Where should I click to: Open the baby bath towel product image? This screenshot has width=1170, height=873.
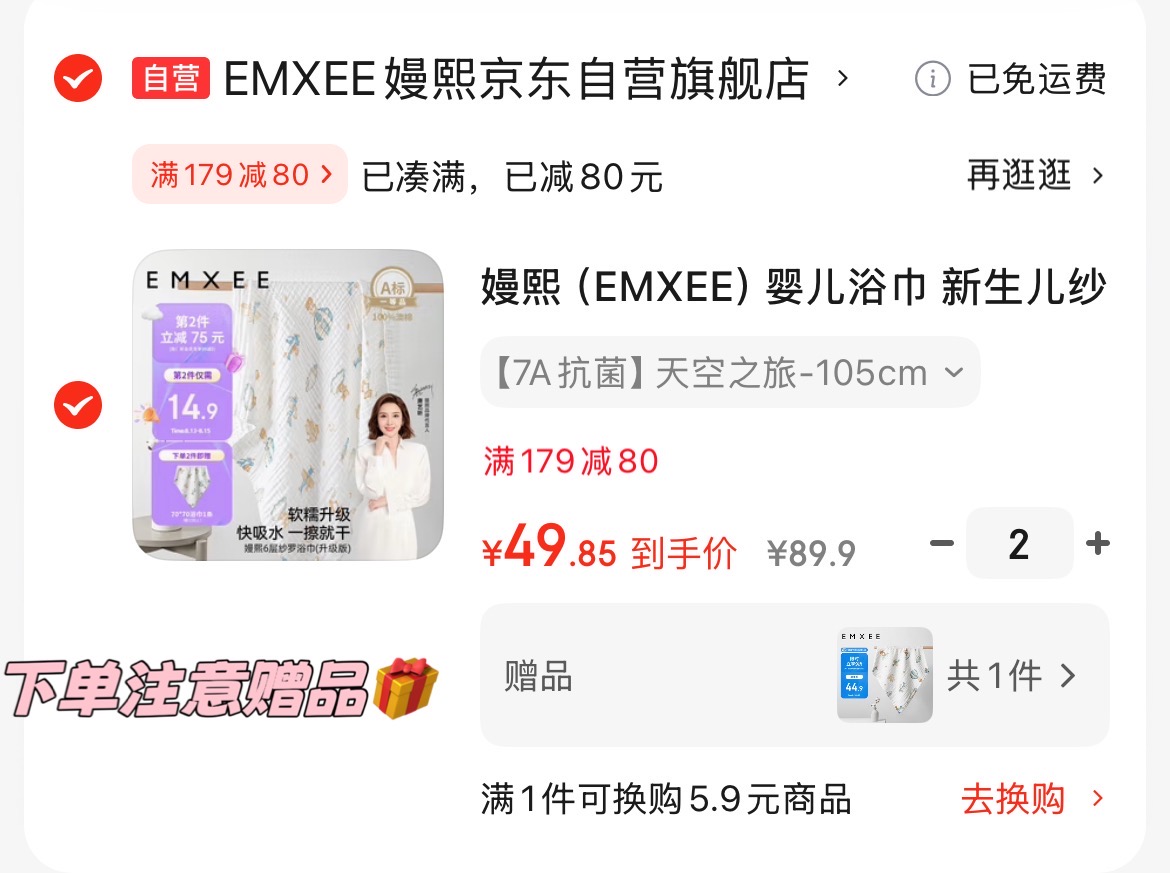point(288,405)
